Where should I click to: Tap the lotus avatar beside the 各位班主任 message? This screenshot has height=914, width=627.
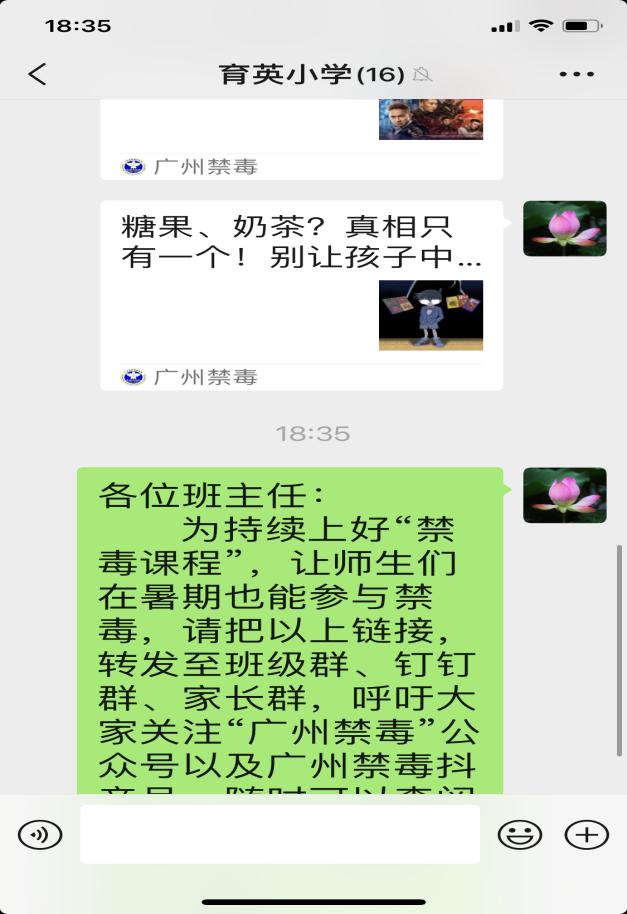pos(564,496)
